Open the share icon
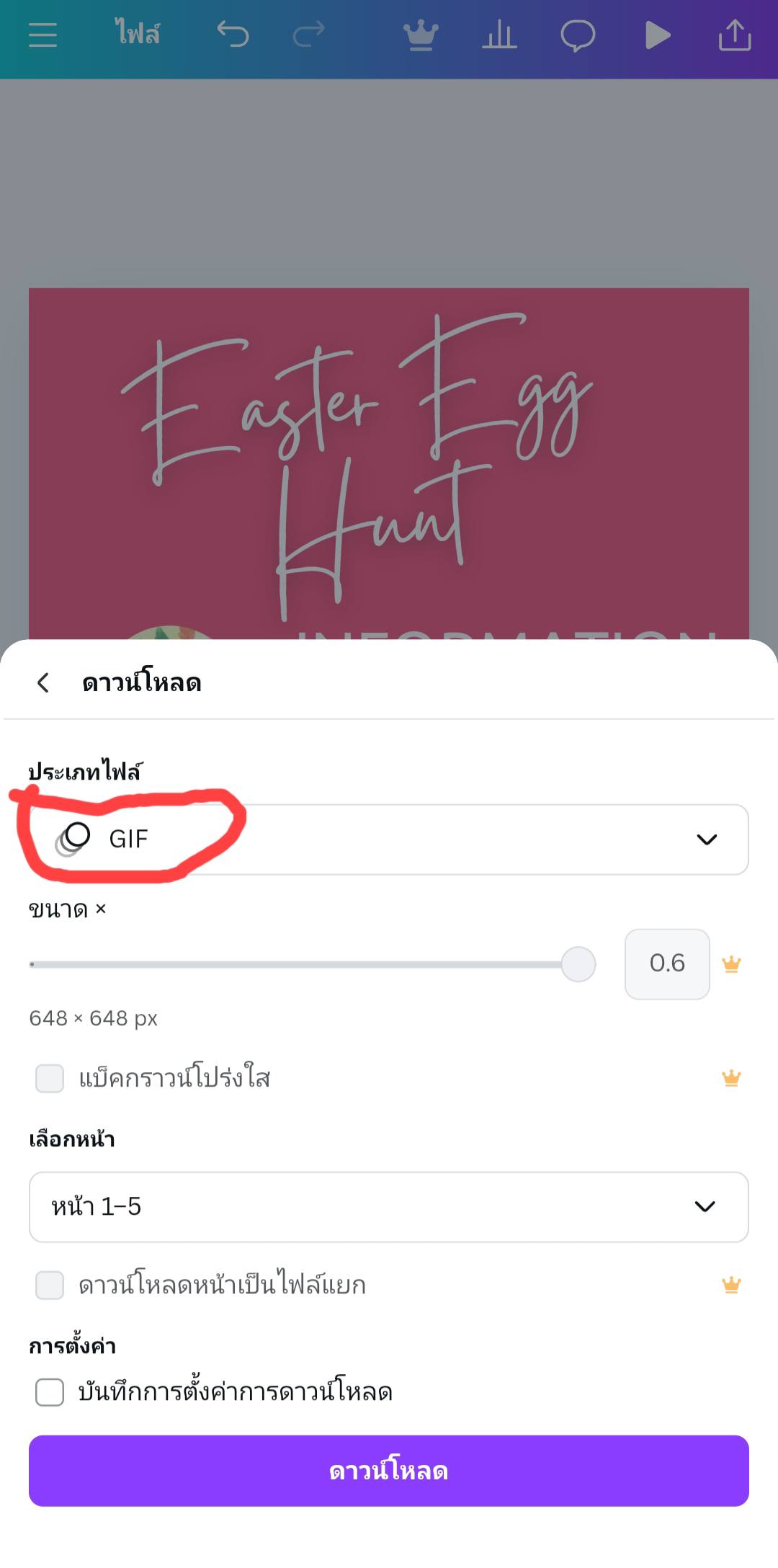Viewport: 778px width, 1568px height. (735, 35)
